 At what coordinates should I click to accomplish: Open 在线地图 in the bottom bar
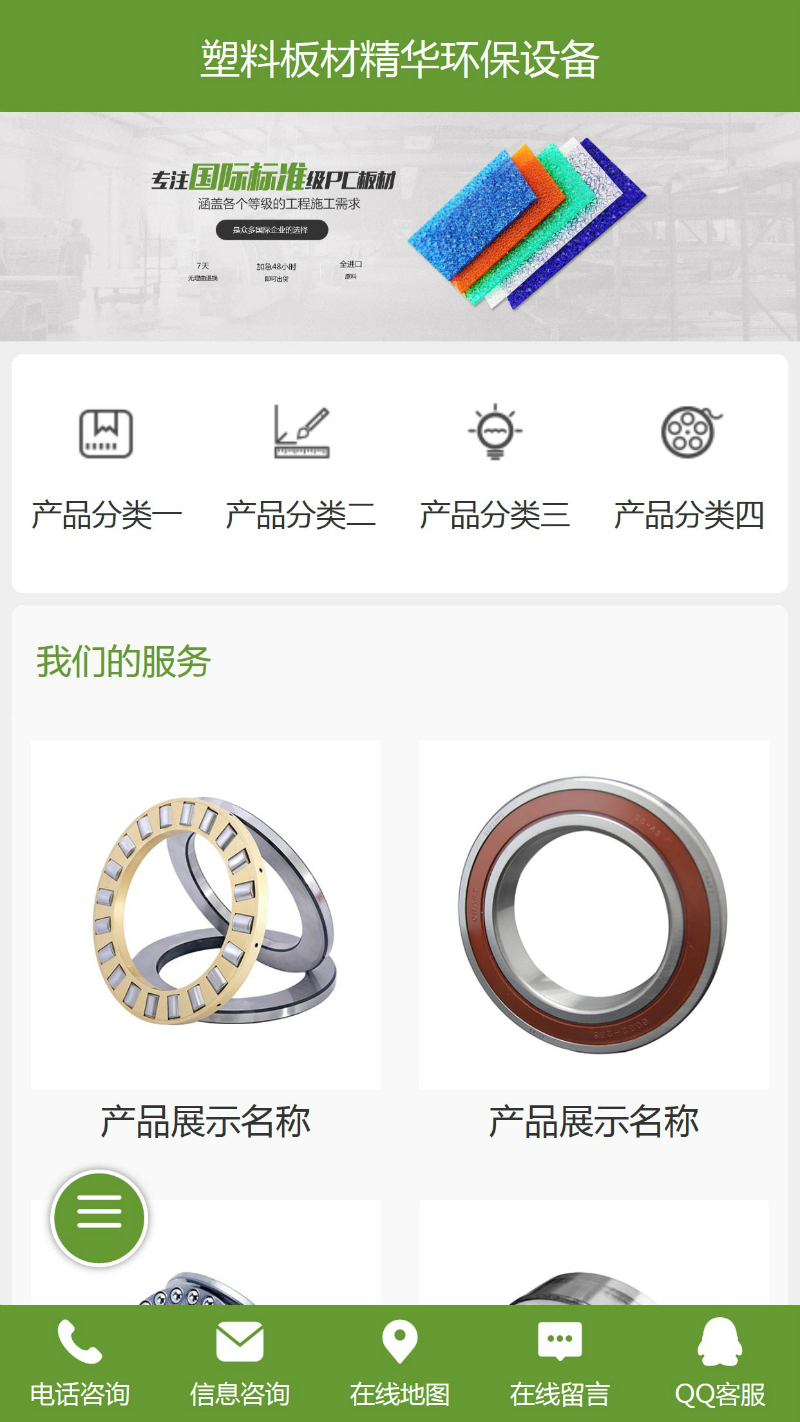coord(400,1363)
